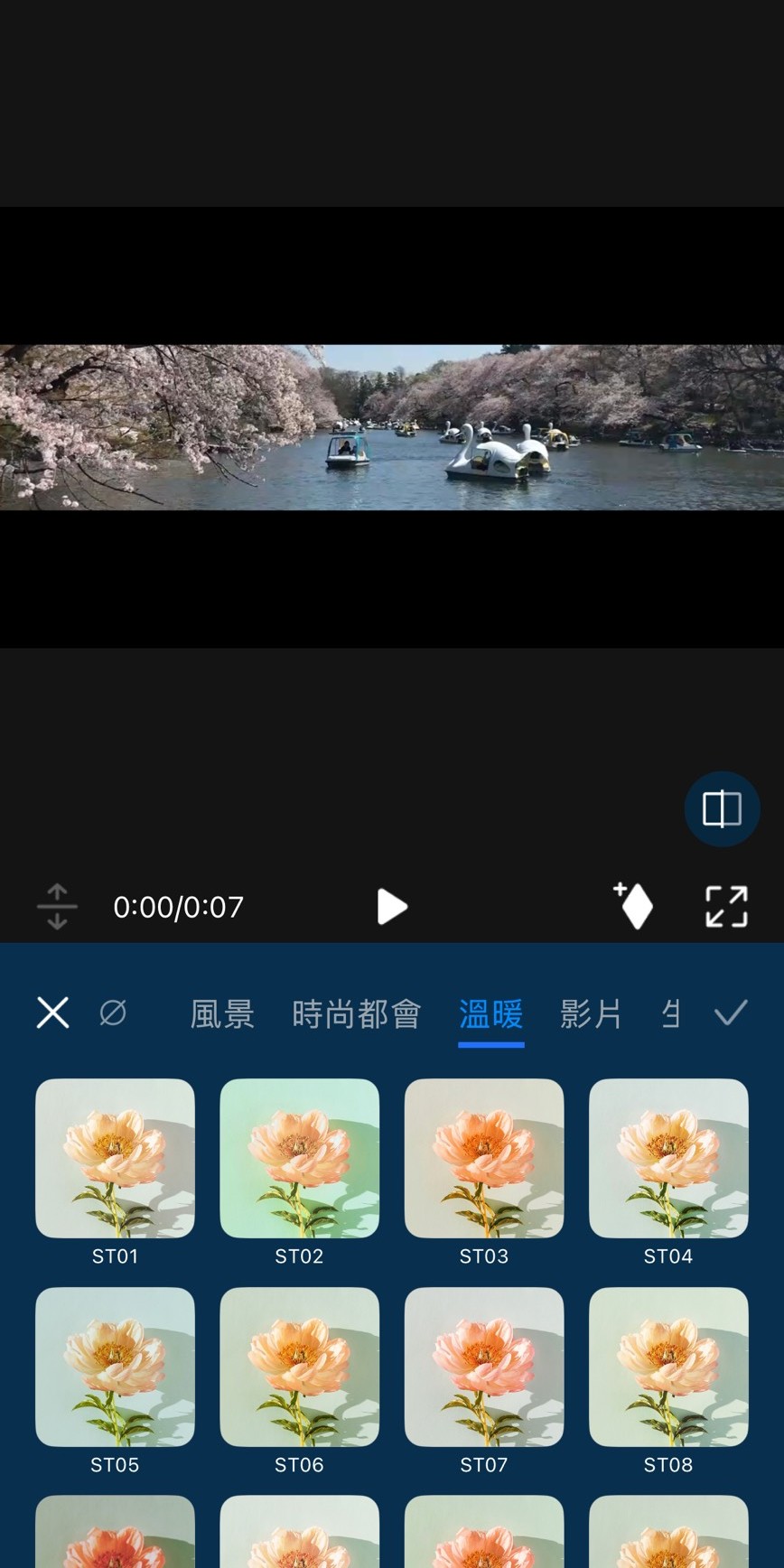
Task: Select the 溫暖 filter category
Action: tap(490, 1014)
